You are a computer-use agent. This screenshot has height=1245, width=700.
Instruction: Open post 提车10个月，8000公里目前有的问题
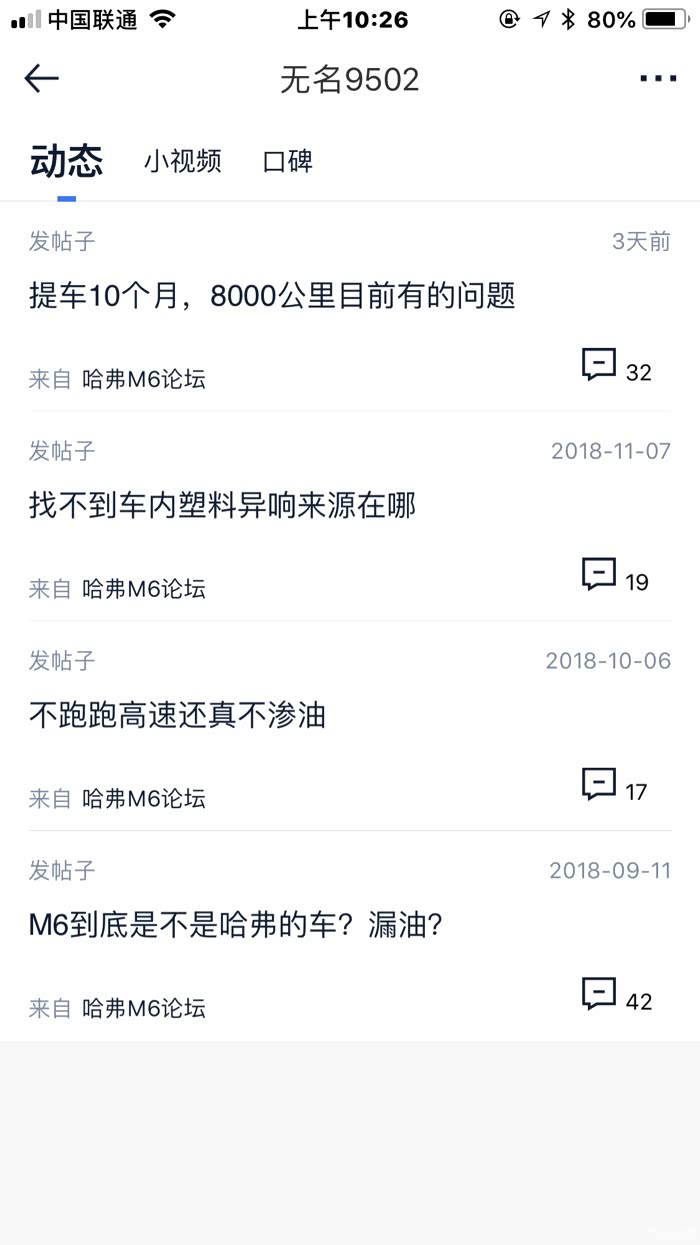pyautogui.click(x=272, y=296)
